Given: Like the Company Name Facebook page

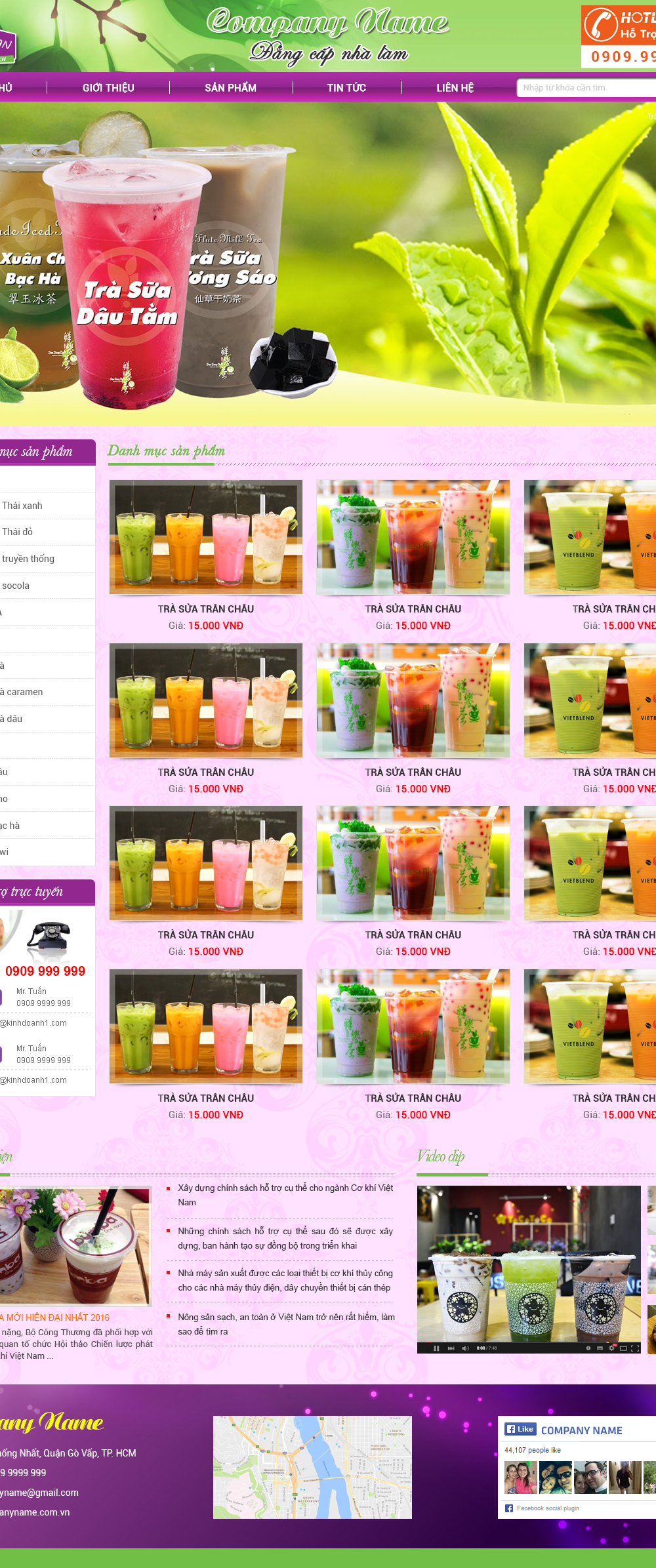Looking at the screenshot, I should tap(520, 1429).
